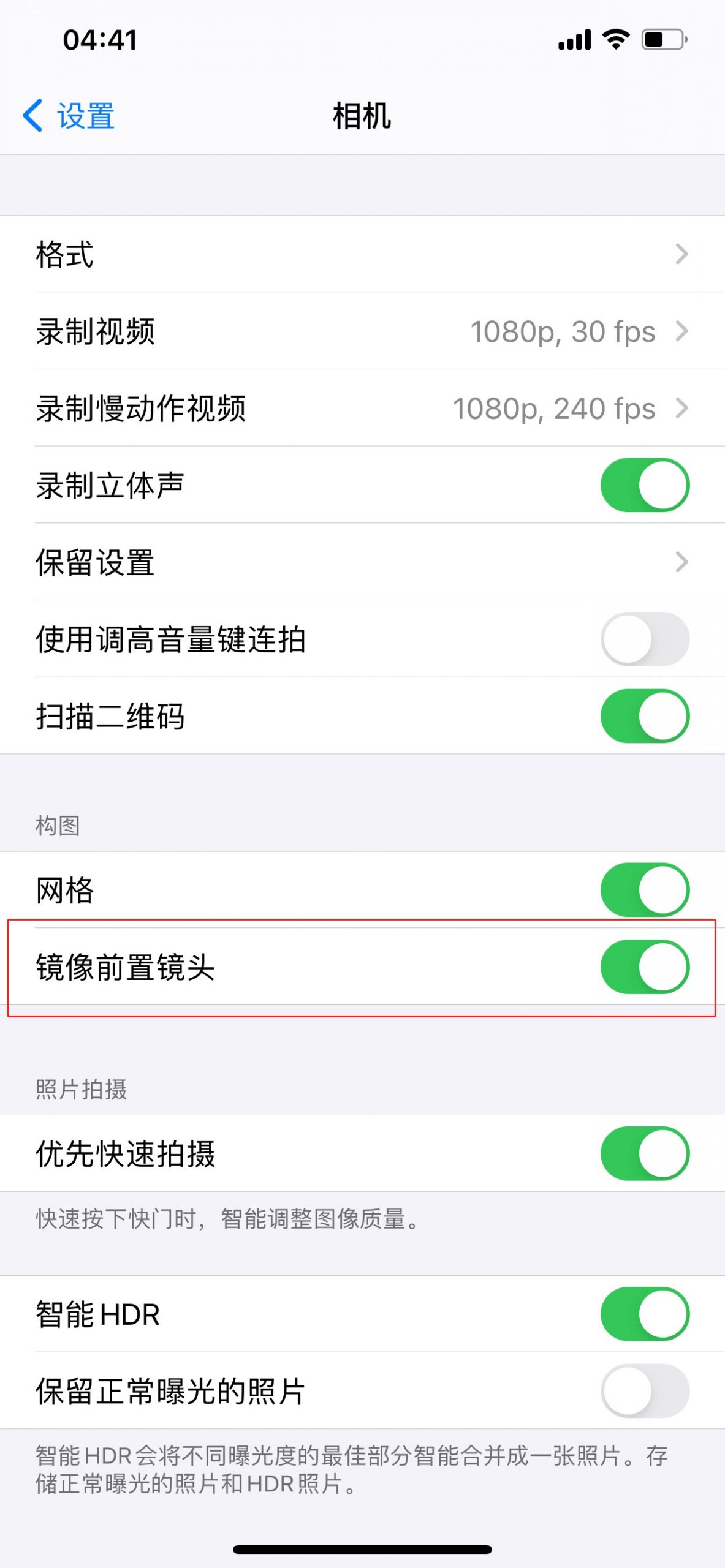Disable 优先快速拍摄

(645, 1153)
